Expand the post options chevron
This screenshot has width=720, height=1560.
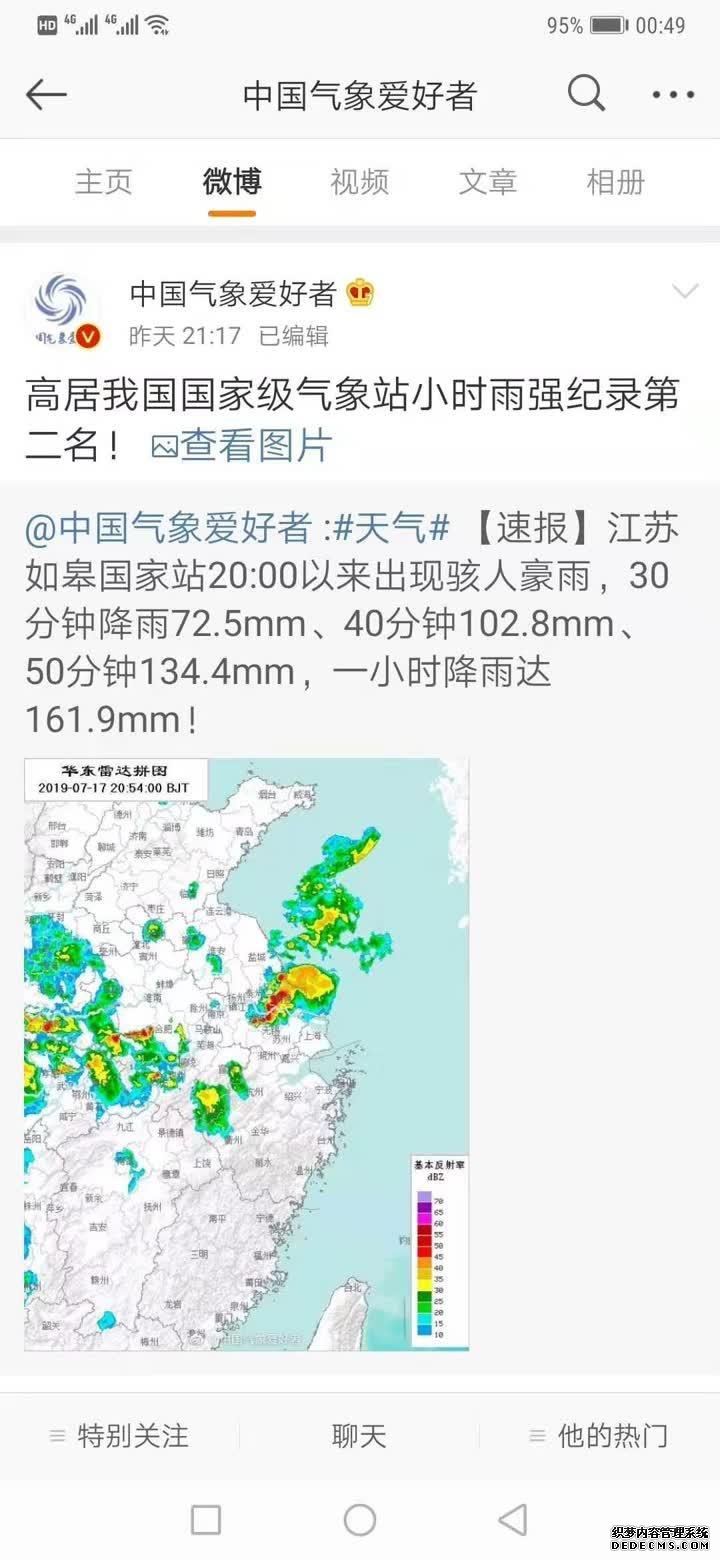click(685, 292)
